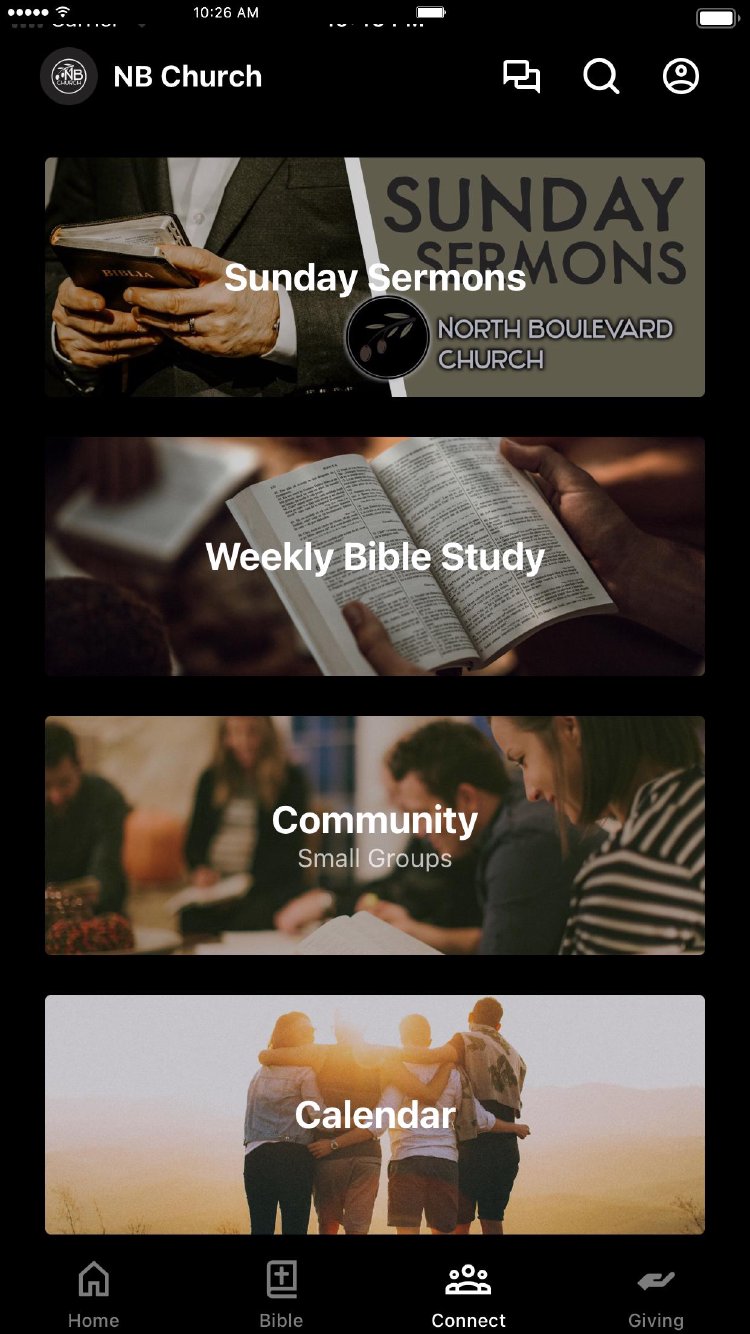The image size is (750, 1334).
Task: Open the Calendar card
Action: (375, 1114)
